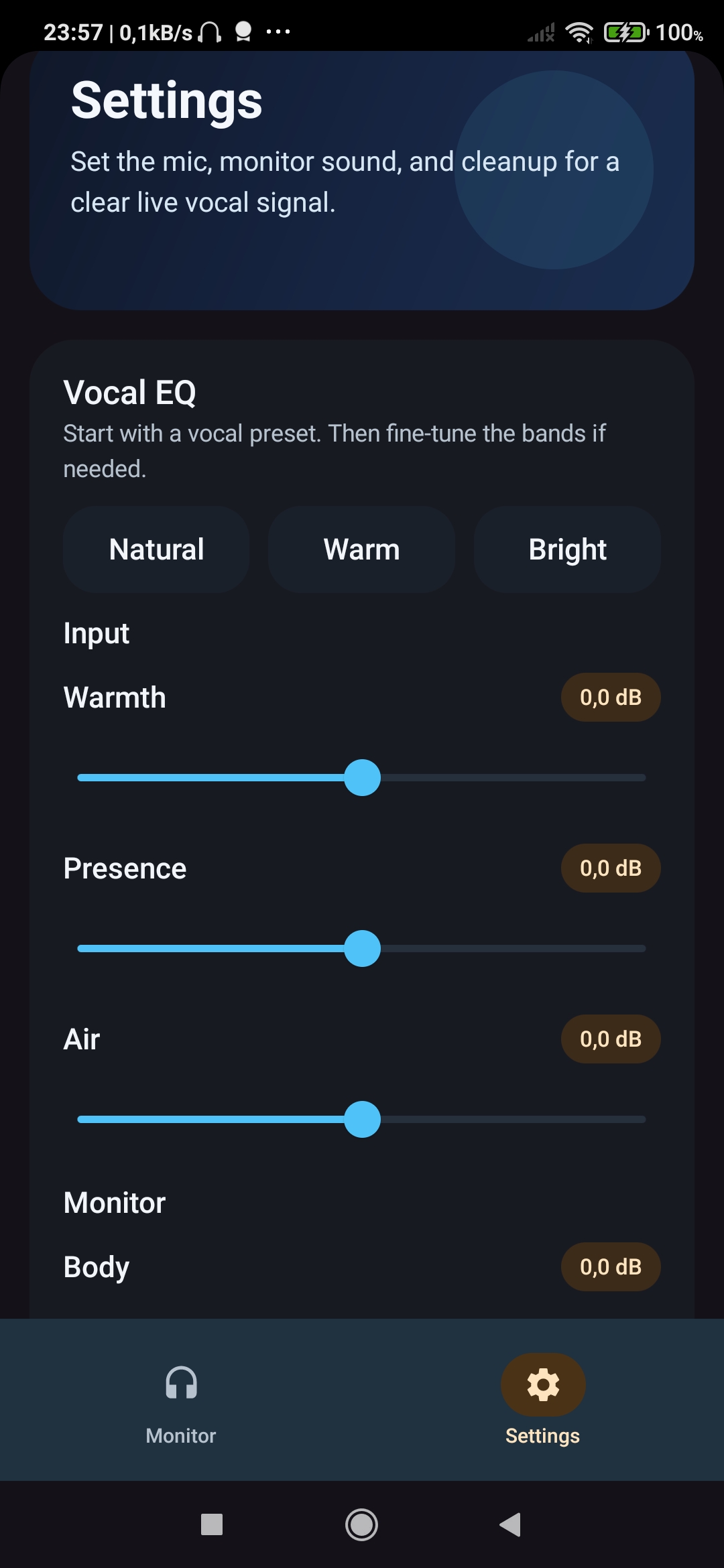Tap the Warmth 0,0 dB value badge
Viewport: 724px width, 1568px height.
(x=610, y=697)
